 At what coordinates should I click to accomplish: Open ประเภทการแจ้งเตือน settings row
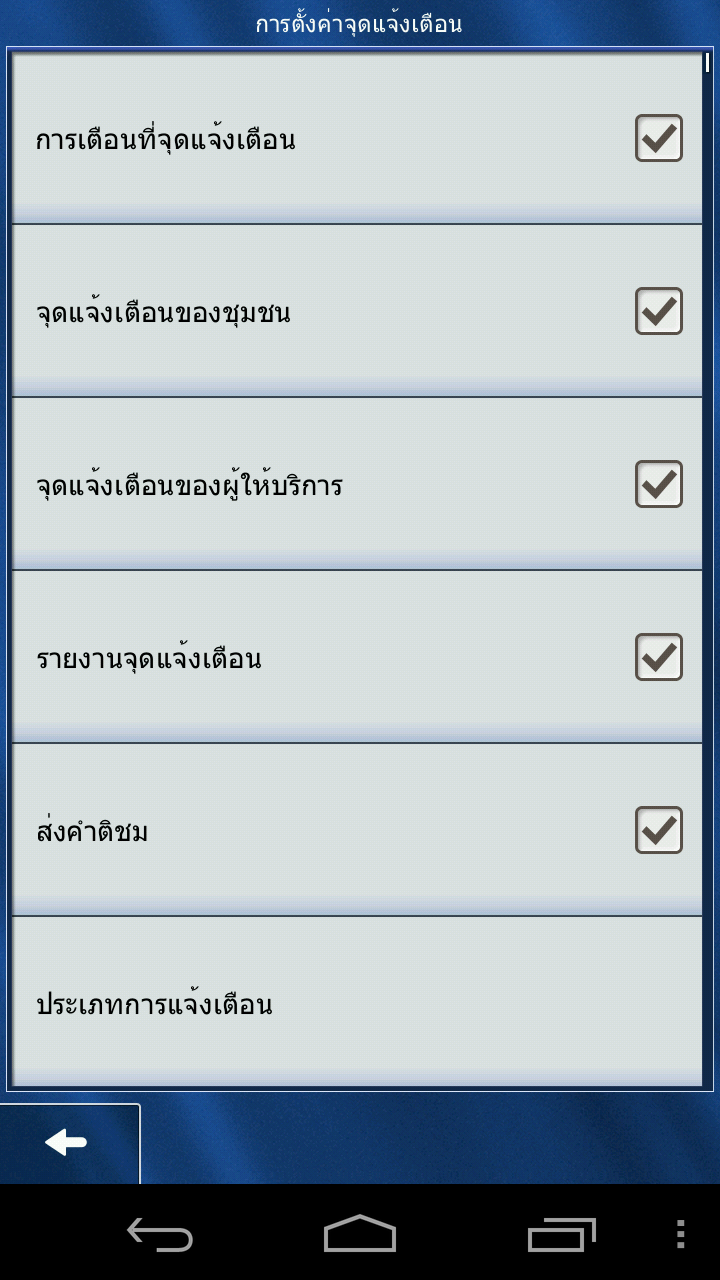point(357,1002)
